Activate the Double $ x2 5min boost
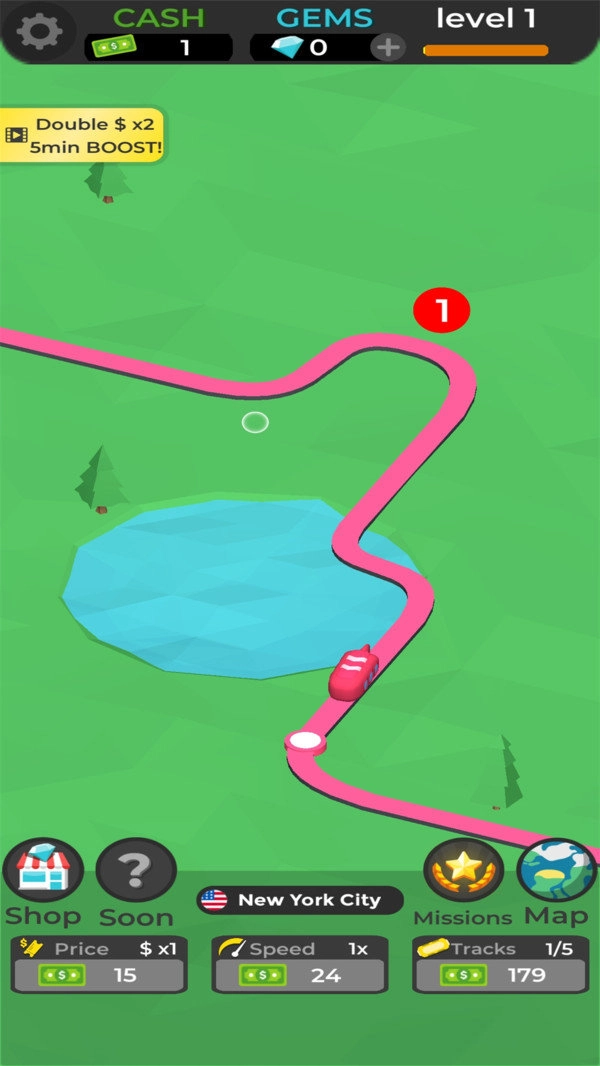 point(82,136)
